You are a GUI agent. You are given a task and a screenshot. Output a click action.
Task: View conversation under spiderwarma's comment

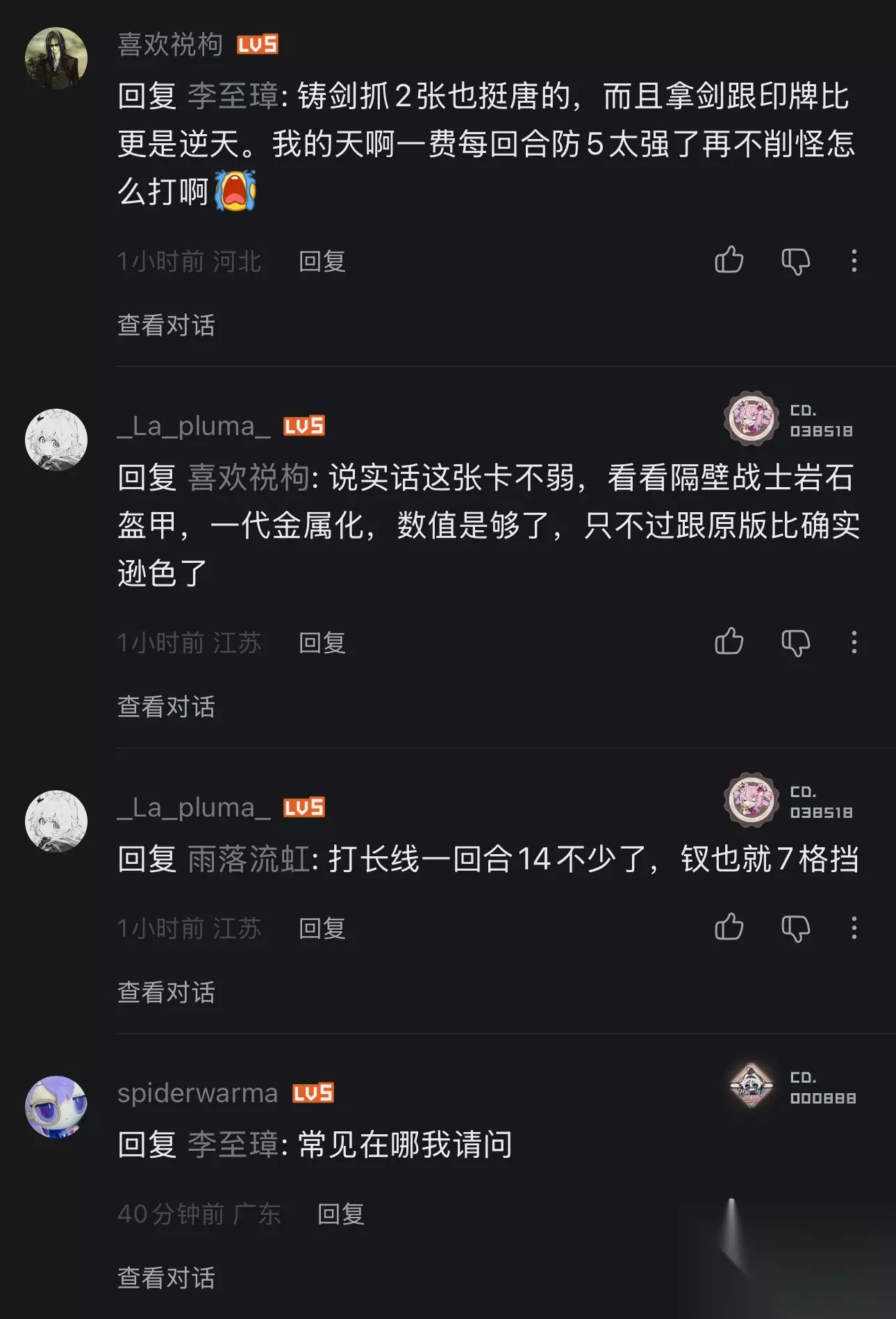(166, 1277)
